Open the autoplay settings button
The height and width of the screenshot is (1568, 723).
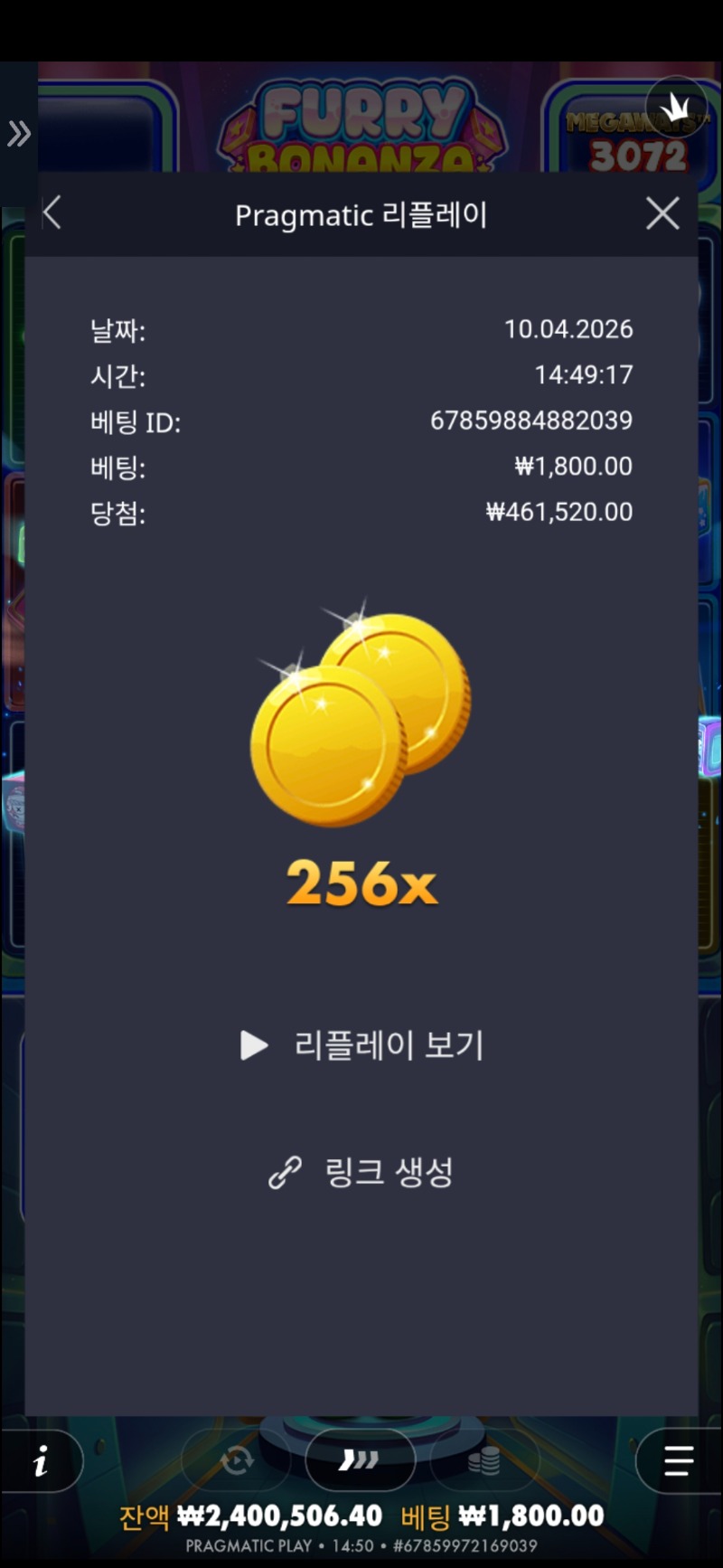click(x=237, y=1459)
